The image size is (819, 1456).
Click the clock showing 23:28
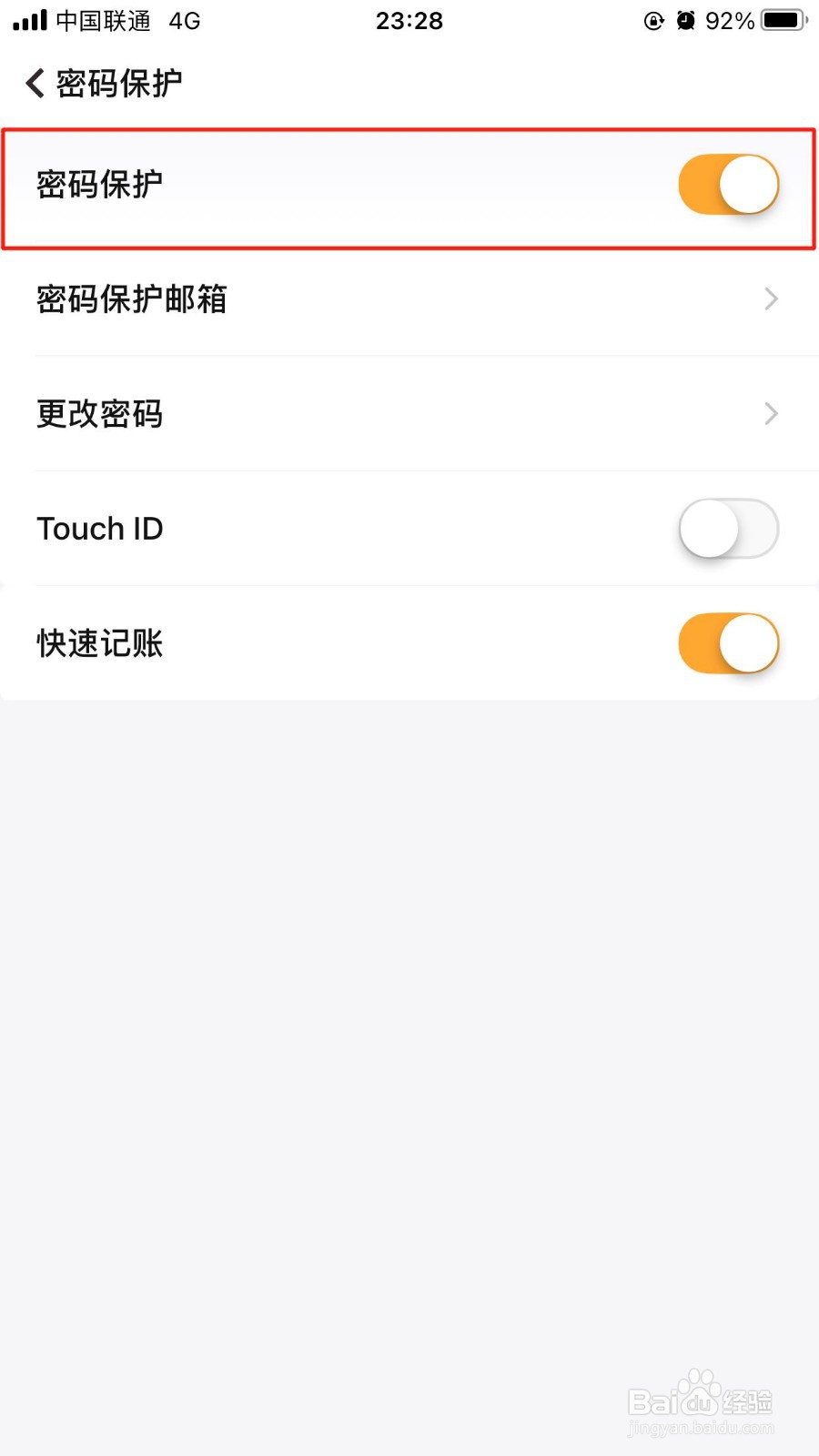(409, 20)
